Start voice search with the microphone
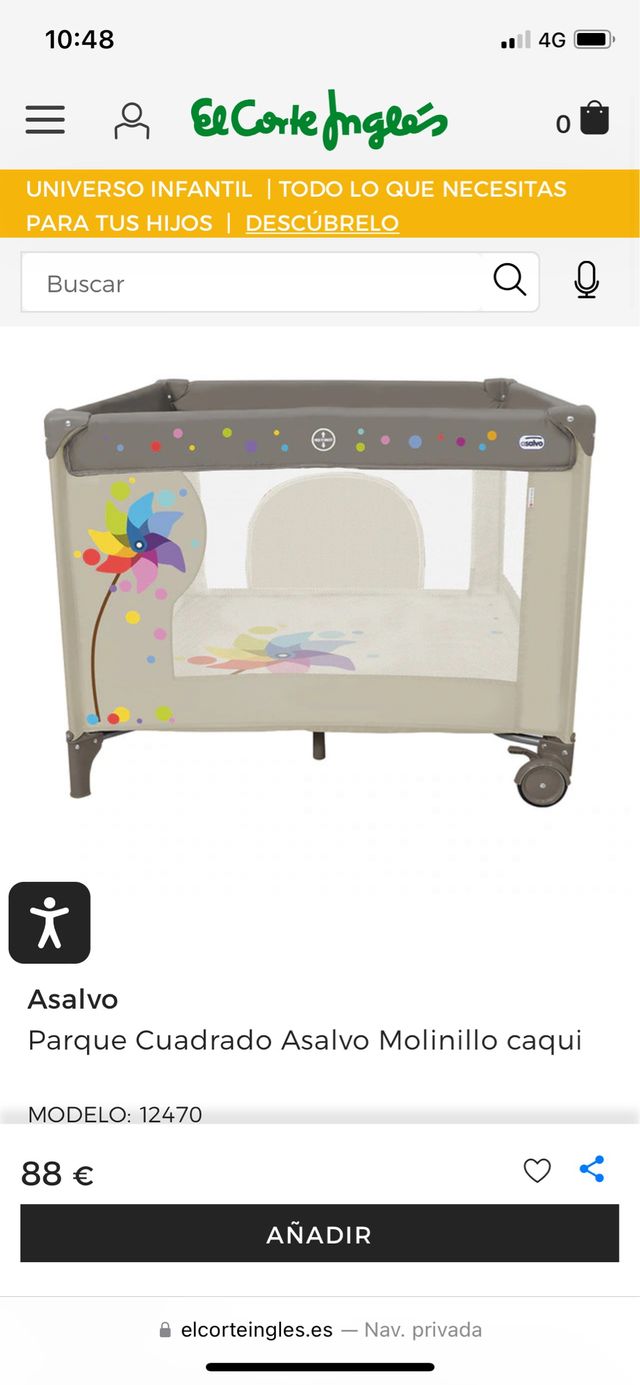Image resolution: width=640 pixels, height=1385 pixels. tap(587, 281)
